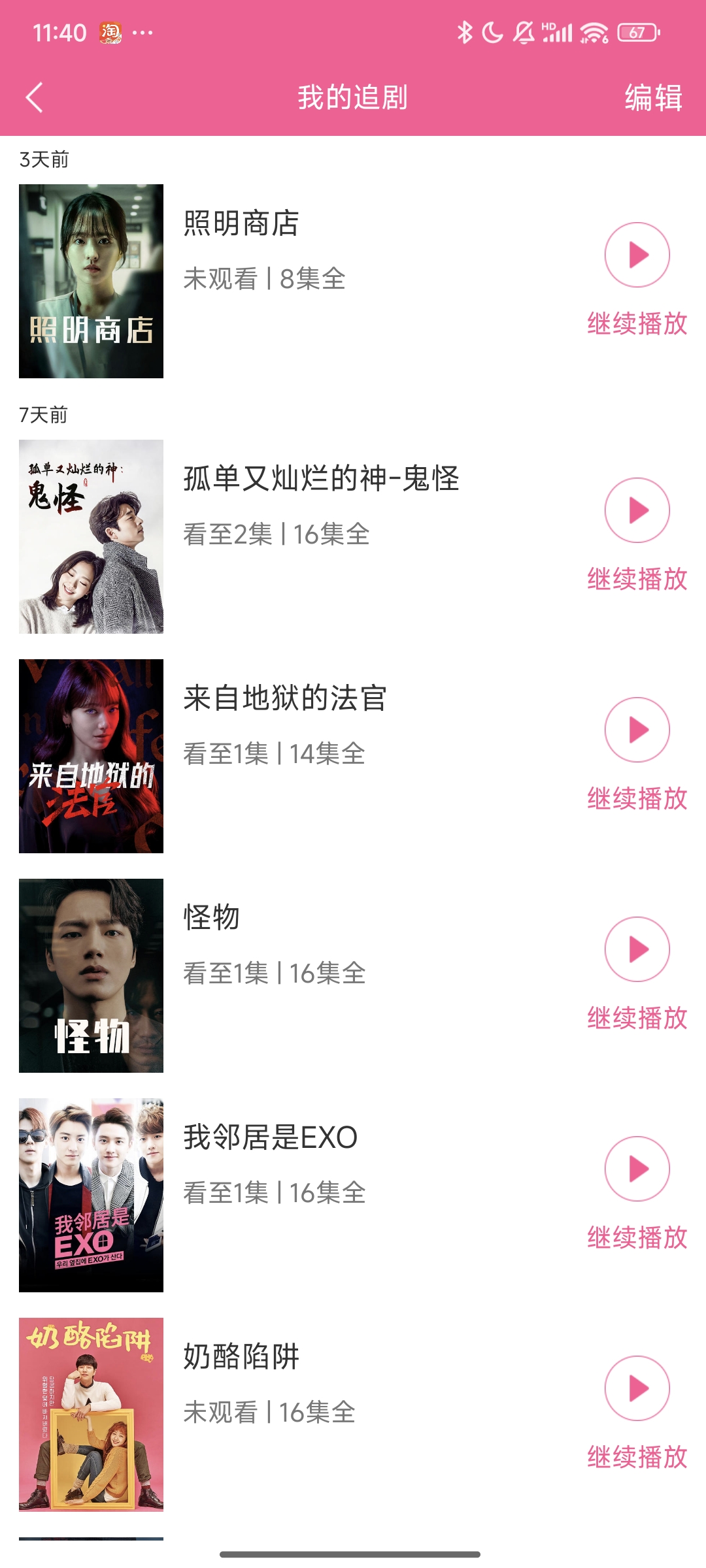Go back from 我的追剧 page
Image resolution: width=706 pixels, height=1568 pixels.
(35, 97)
